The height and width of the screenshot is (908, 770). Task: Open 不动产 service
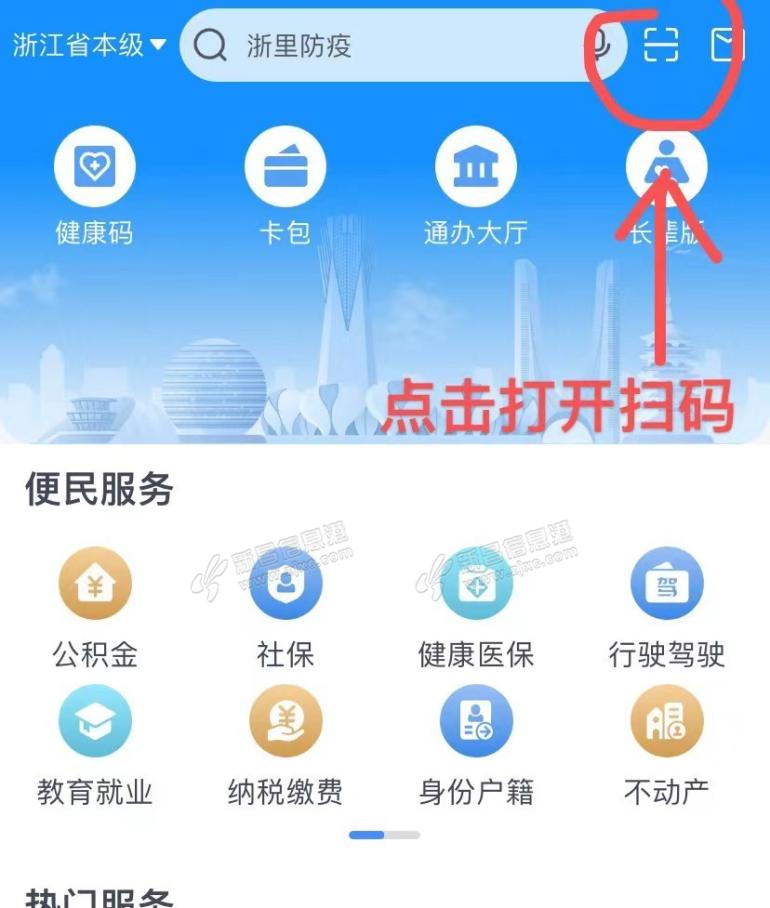click(x=667, y=746)
